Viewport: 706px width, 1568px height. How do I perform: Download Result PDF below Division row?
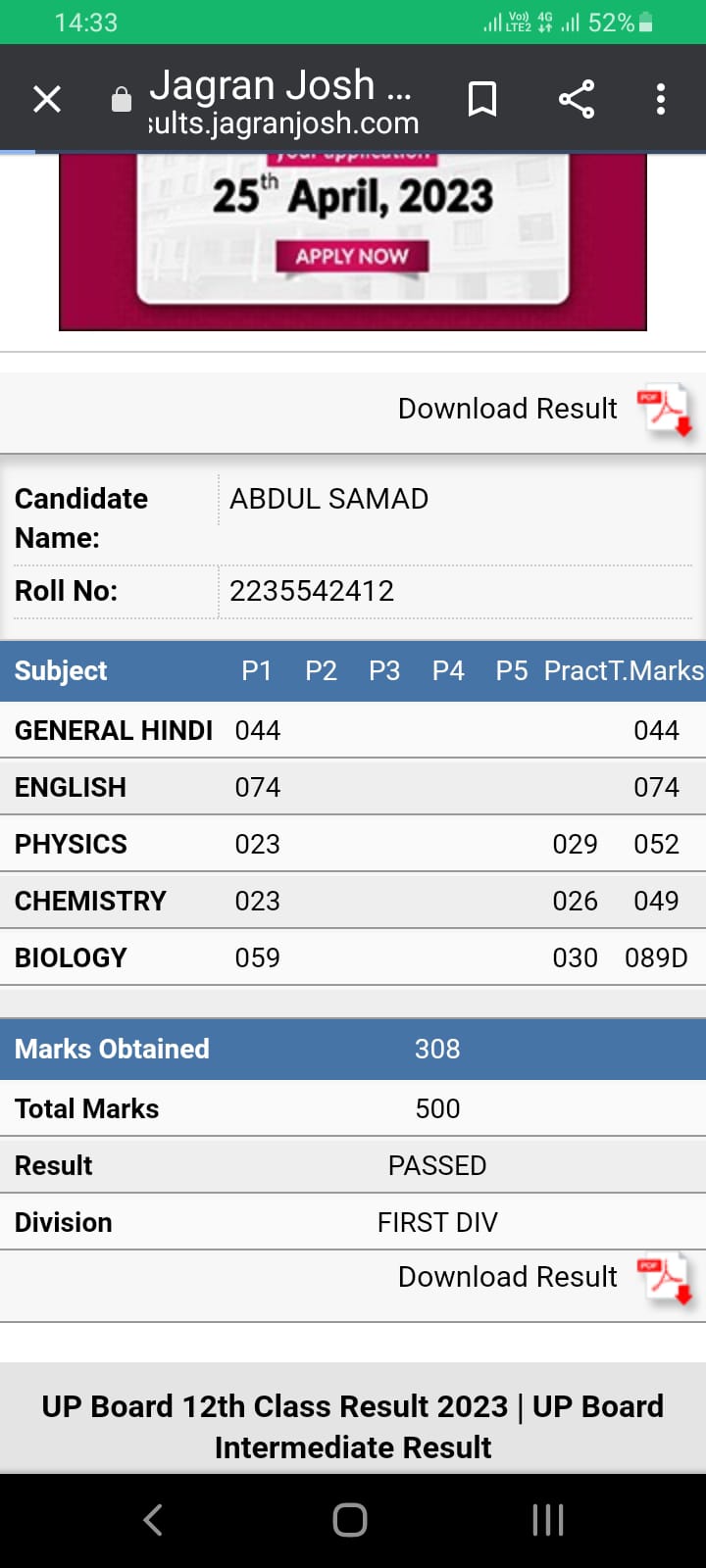[546, 1278]
